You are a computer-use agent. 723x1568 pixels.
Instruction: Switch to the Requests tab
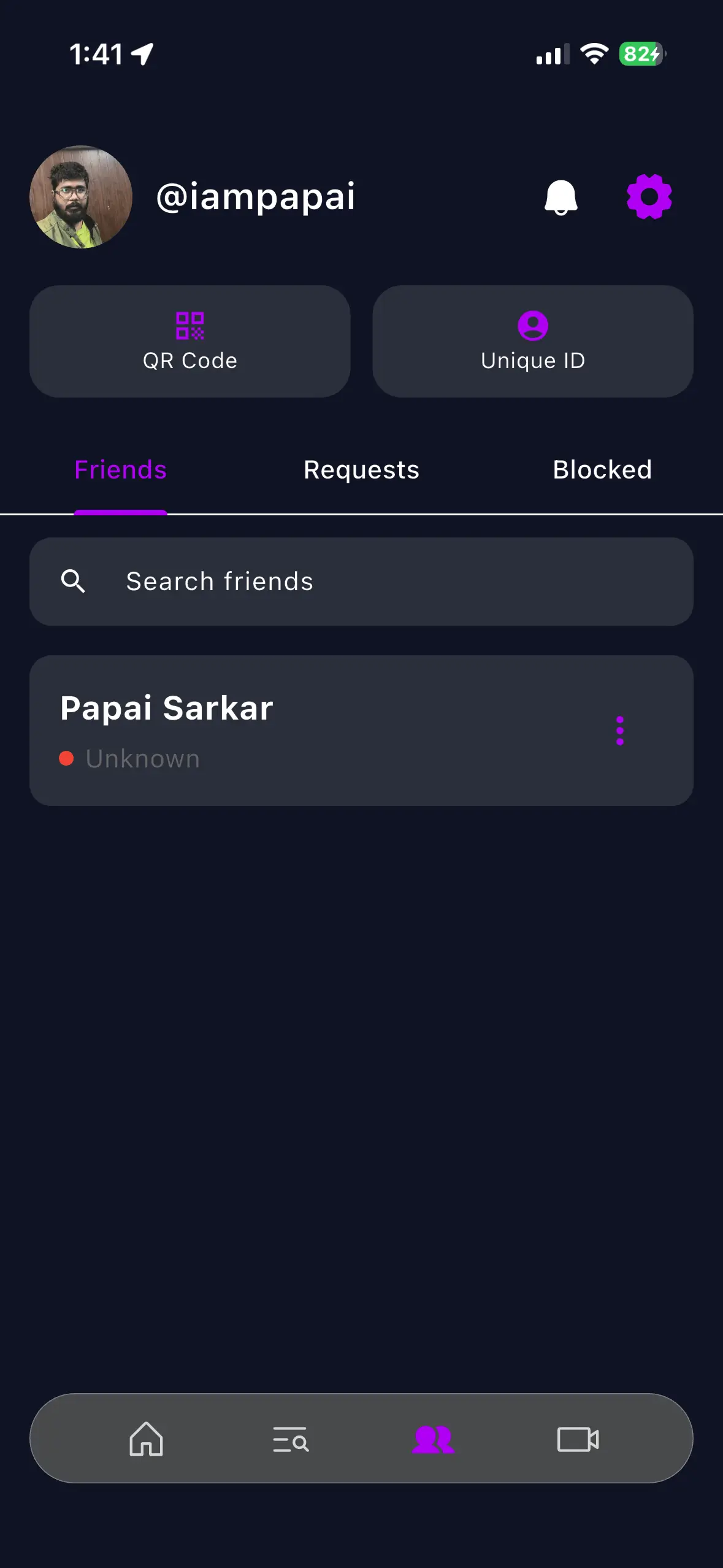(361, 469)
